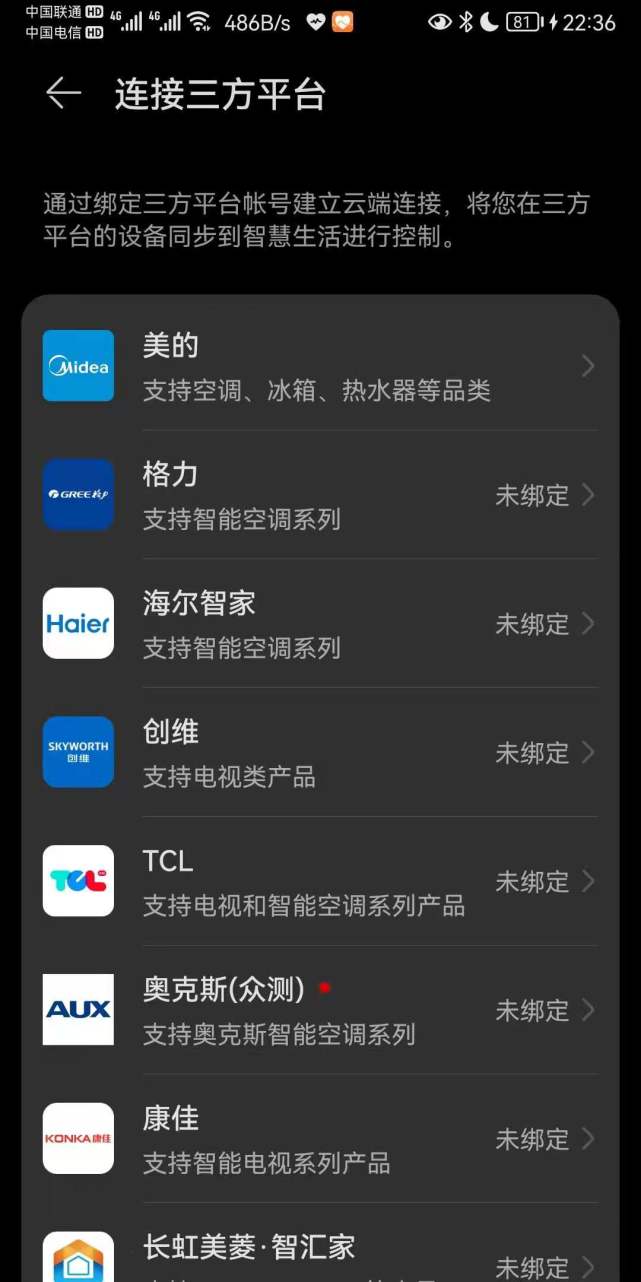This screenshot has width=641, height=1282.
Task: Open the 格力 platform binding
Action: 320,495
